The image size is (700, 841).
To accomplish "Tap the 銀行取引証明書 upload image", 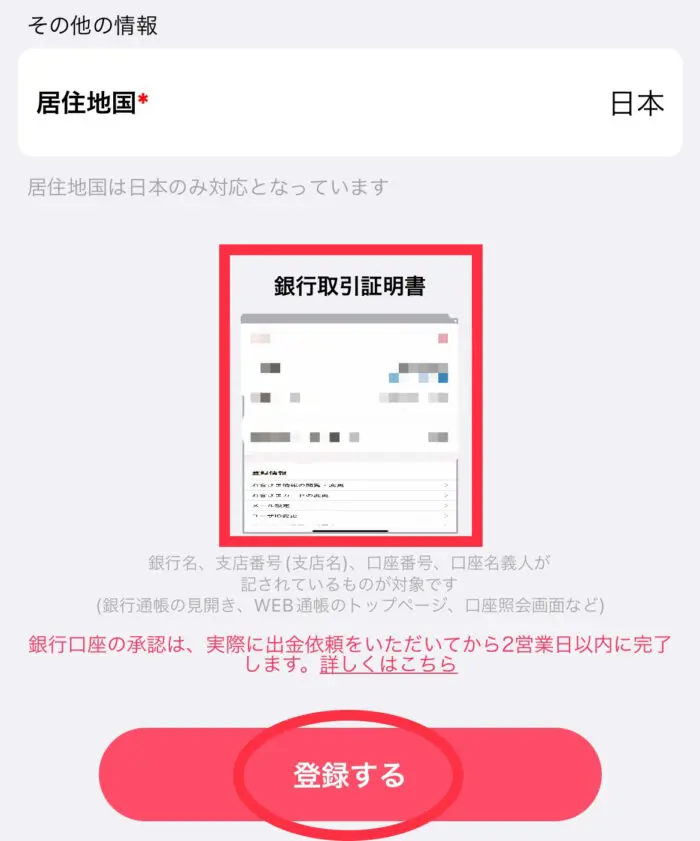I will point(350,395).
